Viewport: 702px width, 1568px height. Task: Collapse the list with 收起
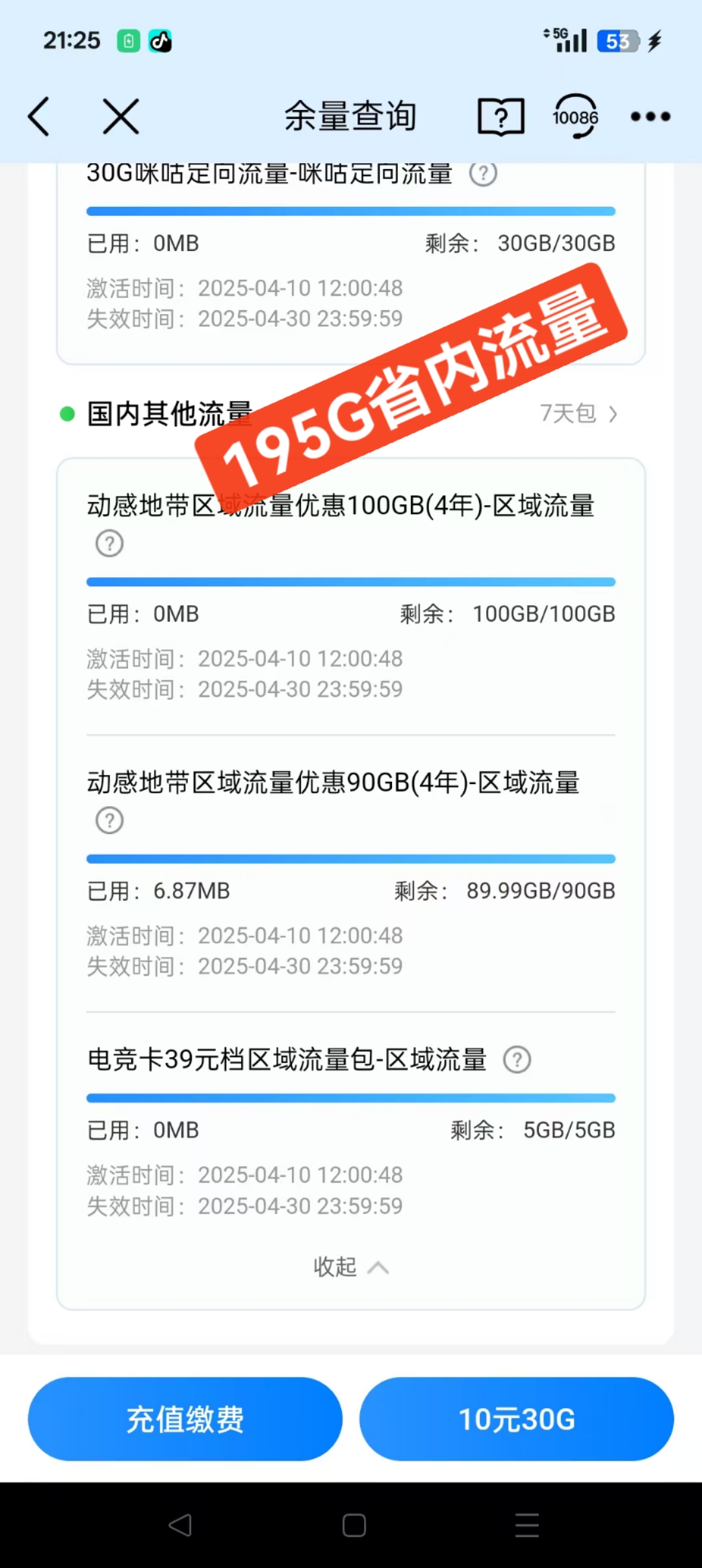click(x=351, y=1267)
